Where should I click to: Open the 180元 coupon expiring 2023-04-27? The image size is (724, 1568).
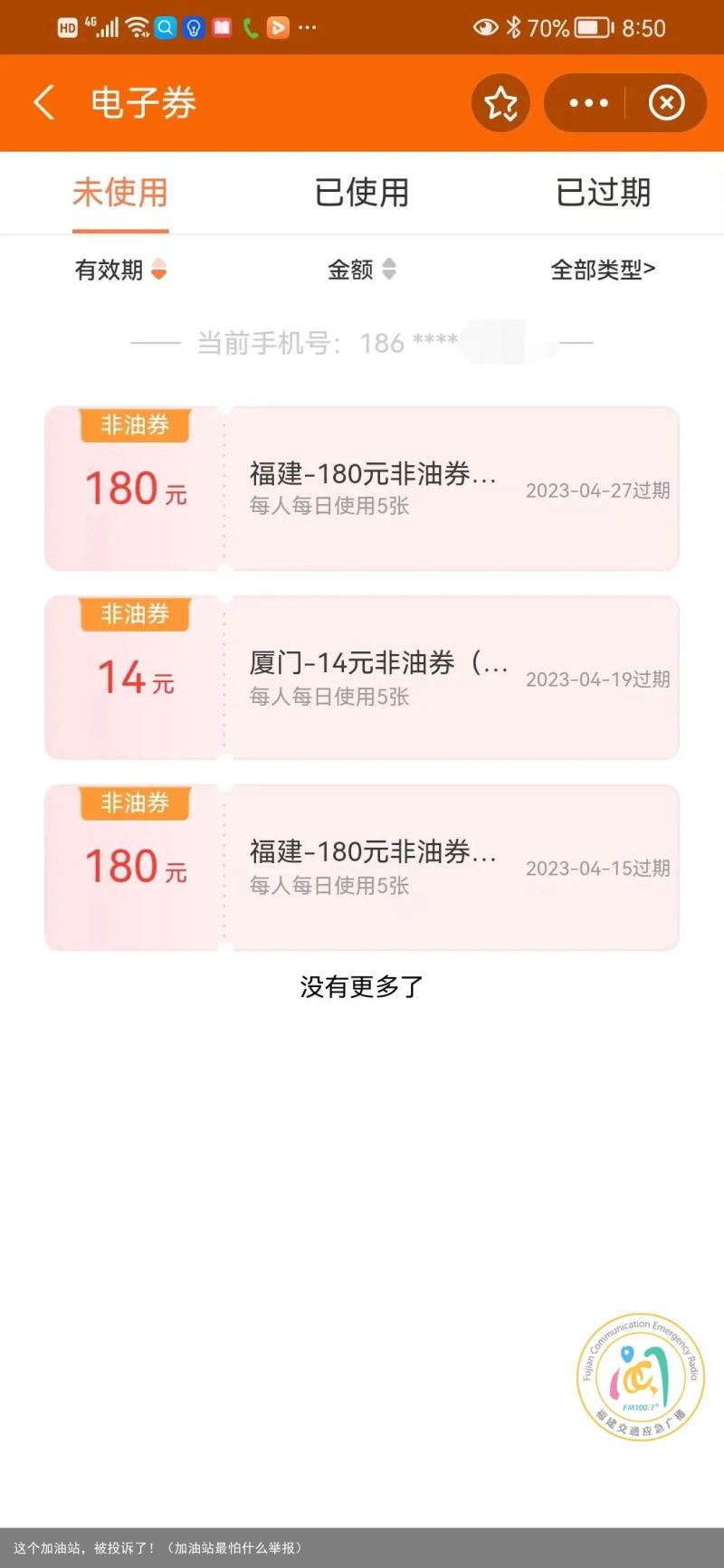click(362, 489)
